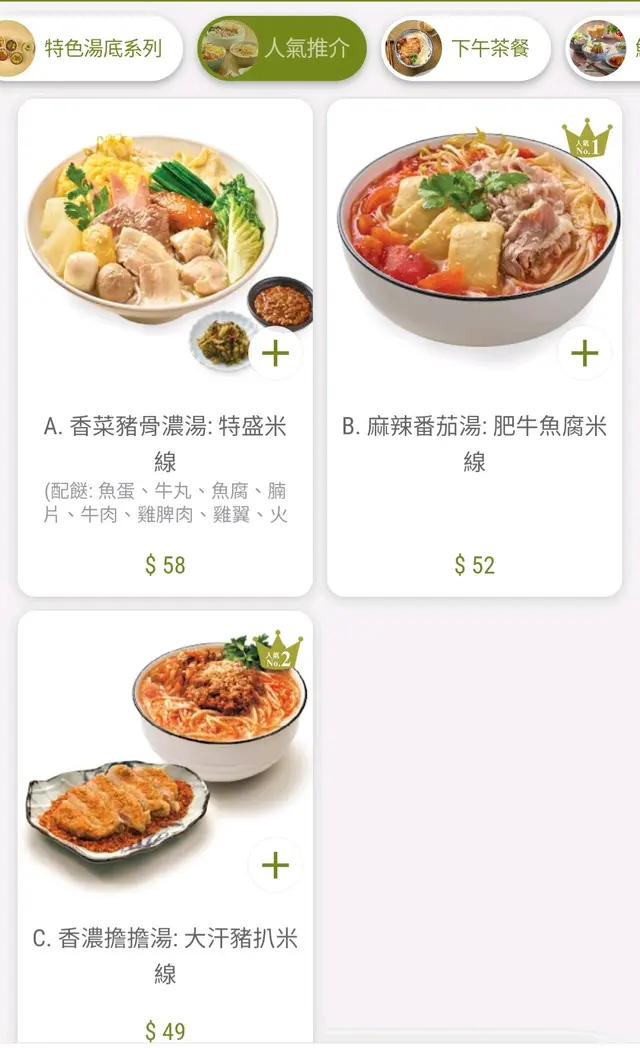This screenshot has width=640, height=1048.
Task: Add B. 麻辣番茄湯 肥牛魚腐米線 to order
Action: click(x=584, y=353)
